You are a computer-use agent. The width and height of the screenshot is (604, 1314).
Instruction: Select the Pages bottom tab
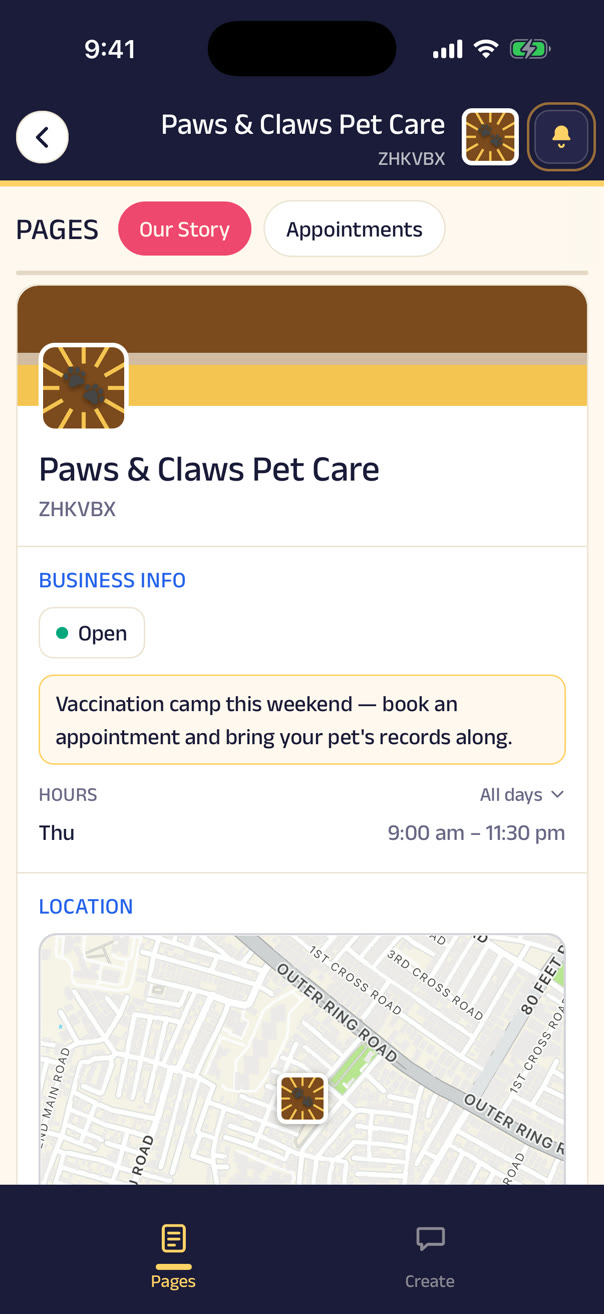[x=173, y=1256]
